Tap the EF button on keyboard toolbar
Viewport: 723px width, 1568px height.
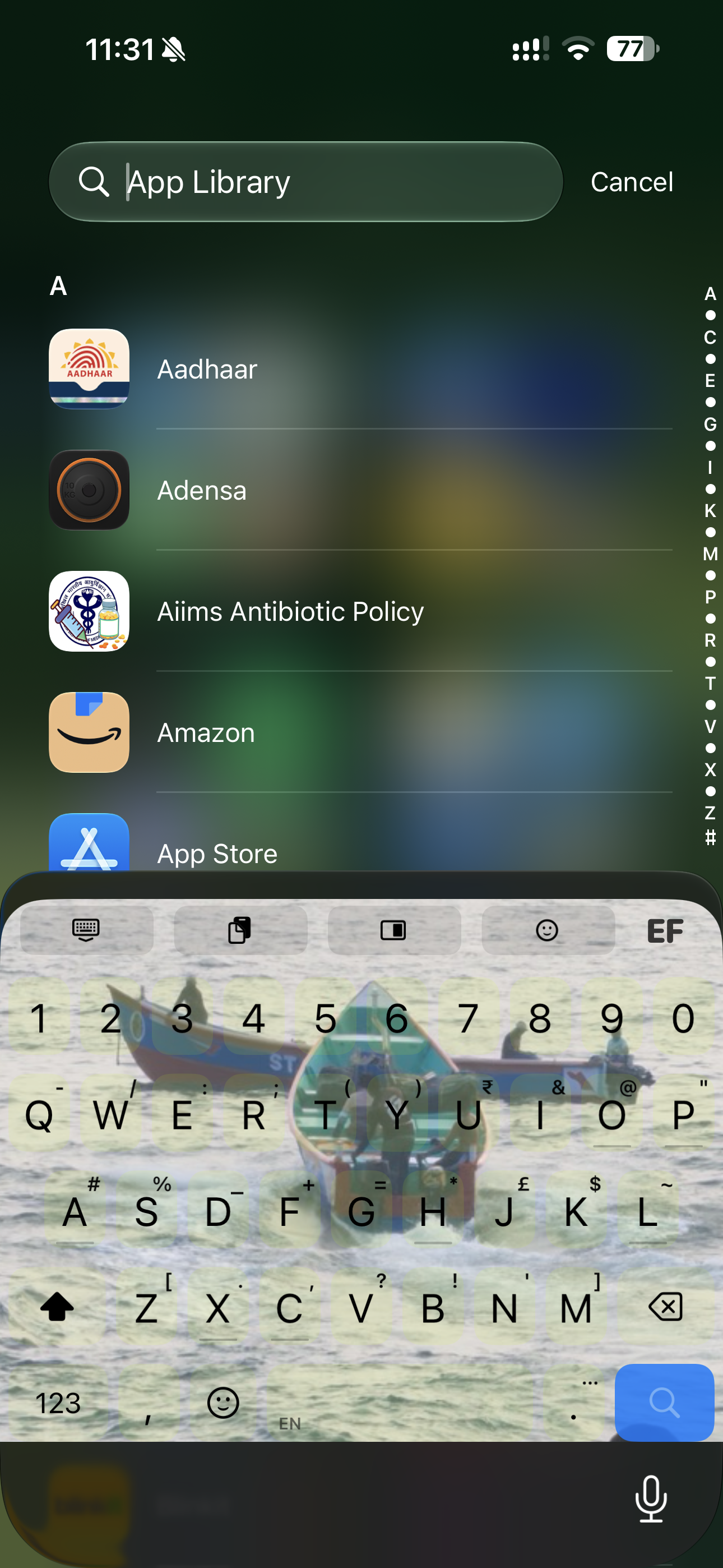(665, 930)
